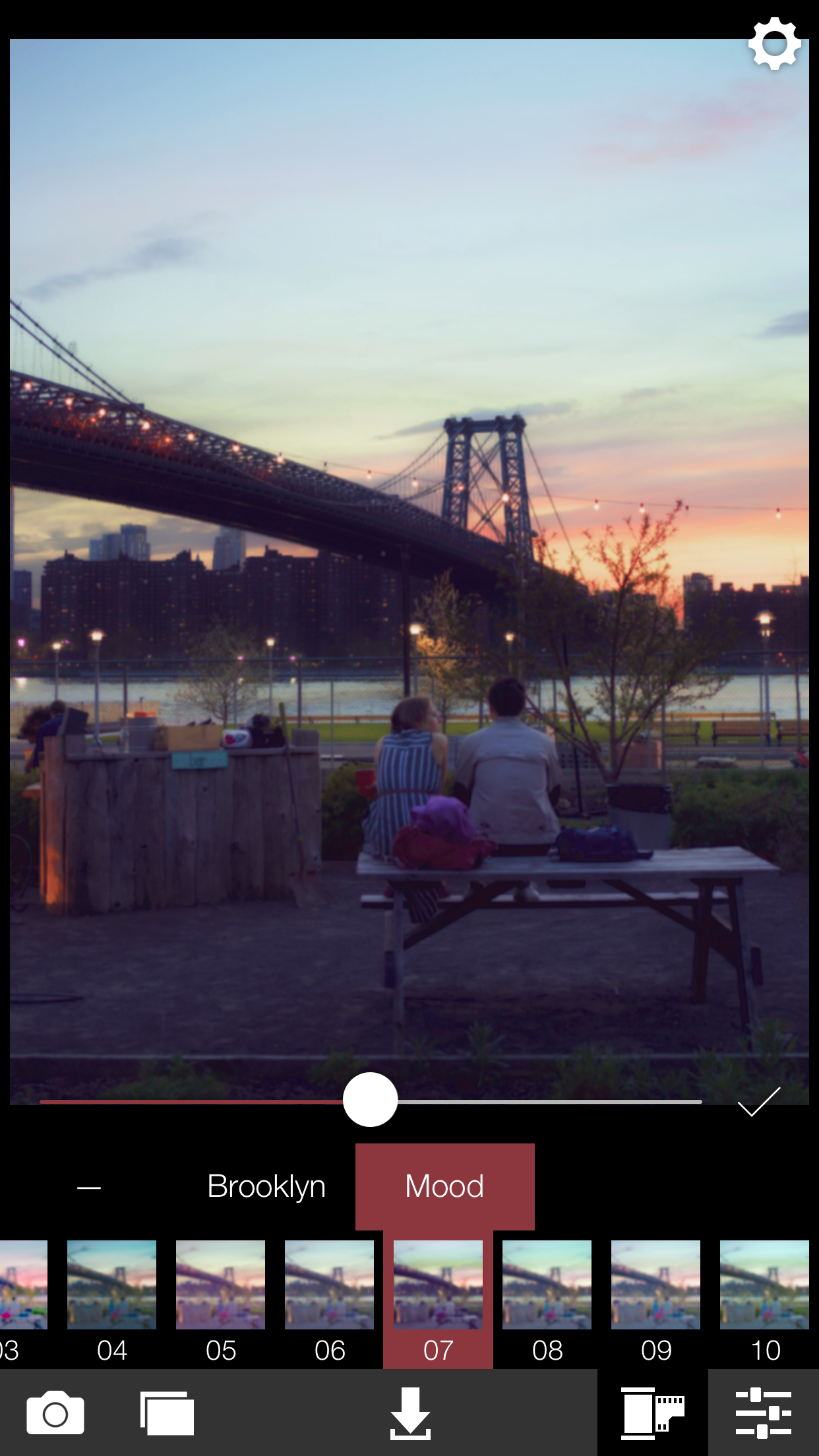Screen dimensions: 819x1456
Task: Tap the selected filter 07
Action: pos(438,1302)
